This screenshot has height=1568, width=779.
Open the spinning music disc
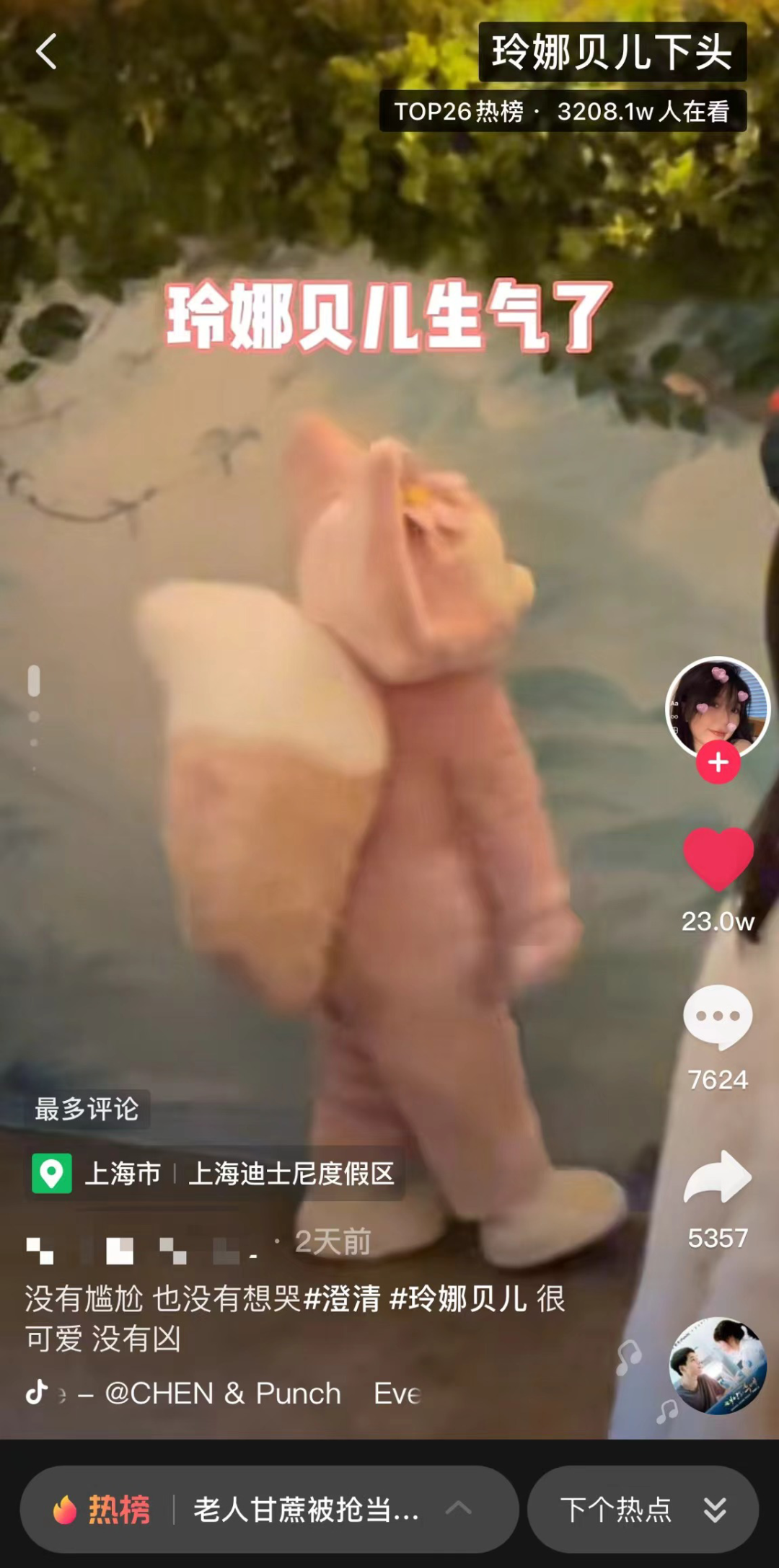pos(717,1367)
